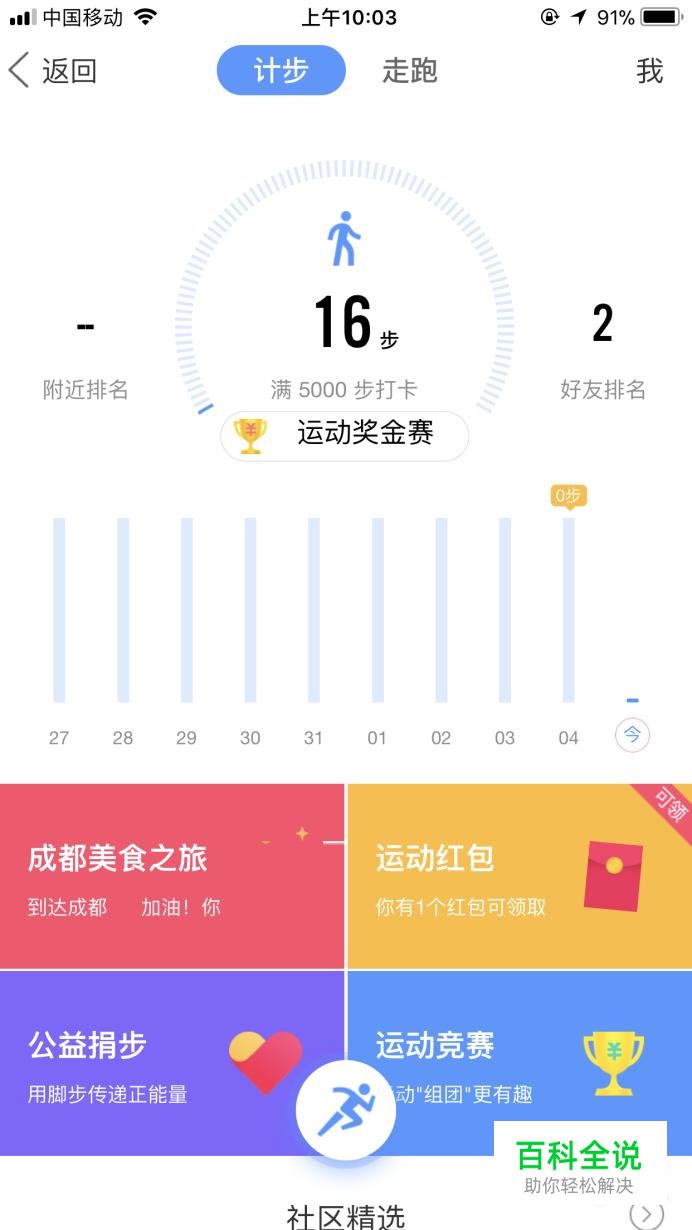Claim the 运动红包 red packet
692x1230 pixels.
[x=520, y=876]
